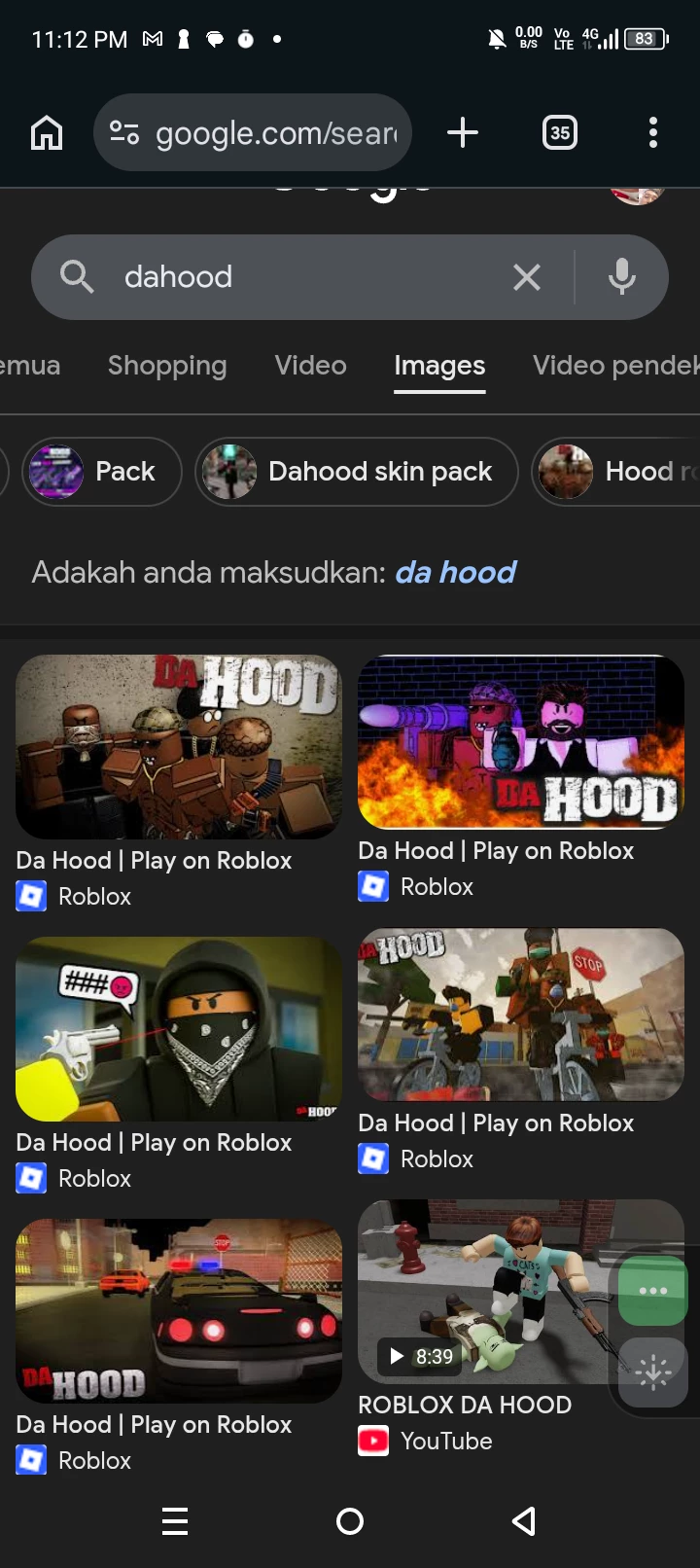Screen dimensions: 700x1568
Task: Go to the browser home page
Action: pyautogui.click(x=47, y=132)
